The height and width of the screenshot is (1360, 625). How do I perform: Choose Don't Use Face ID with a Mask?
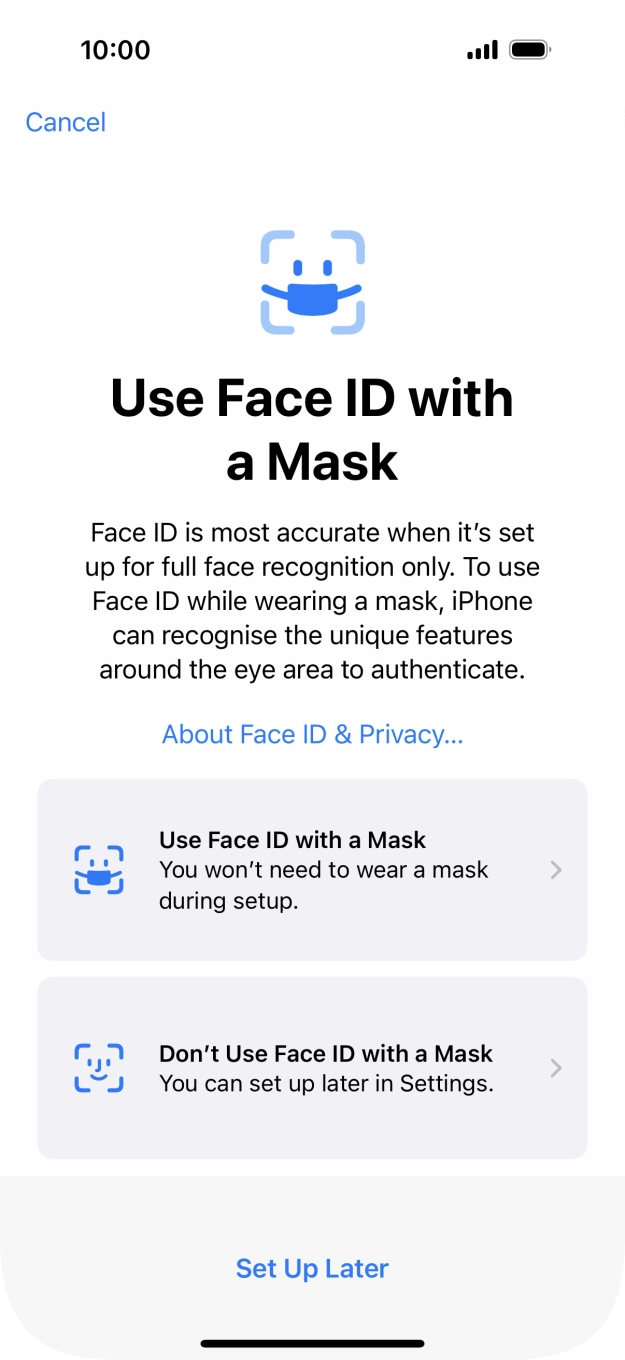pos(312,1067)
